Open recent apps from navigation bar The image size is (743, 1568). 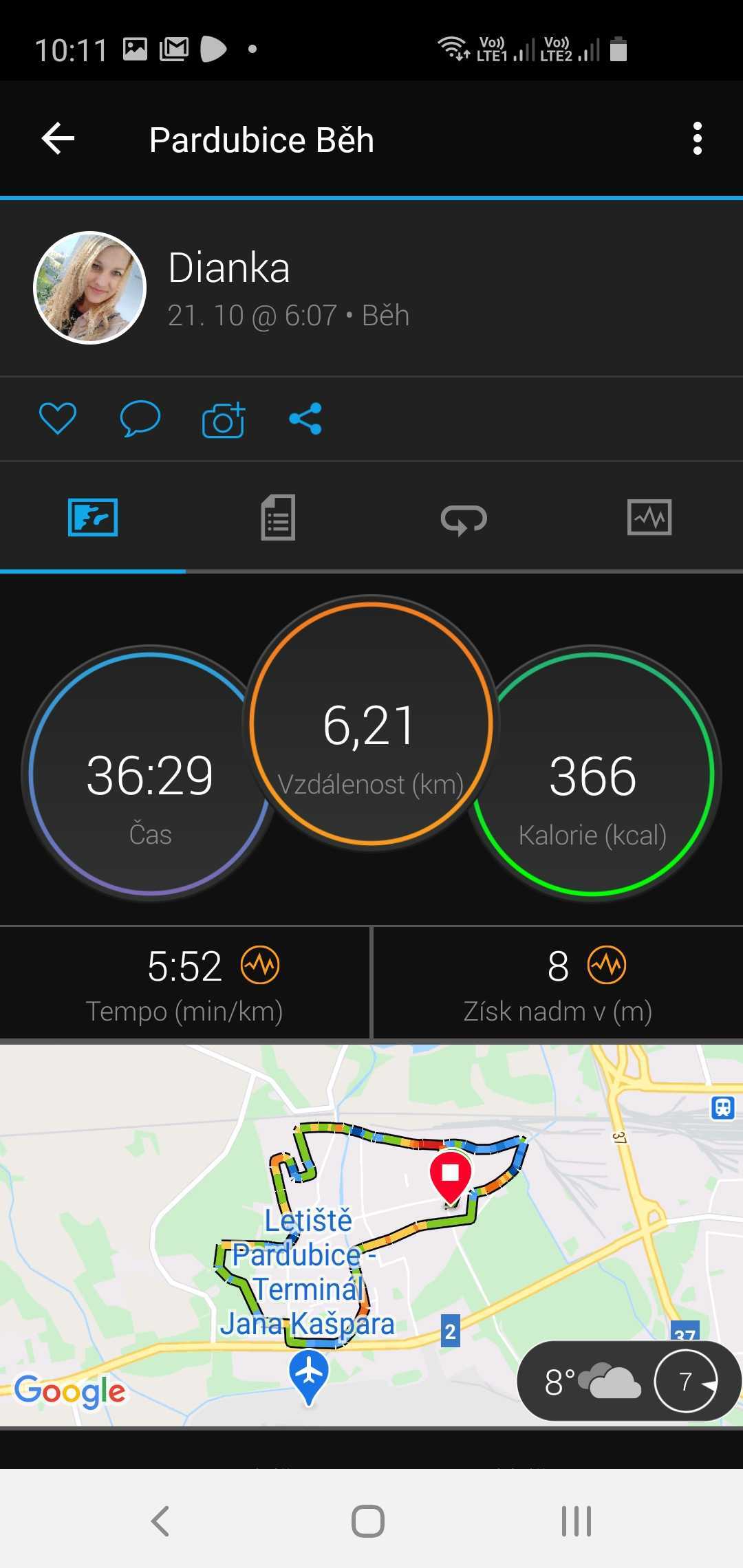point(577,1521)
